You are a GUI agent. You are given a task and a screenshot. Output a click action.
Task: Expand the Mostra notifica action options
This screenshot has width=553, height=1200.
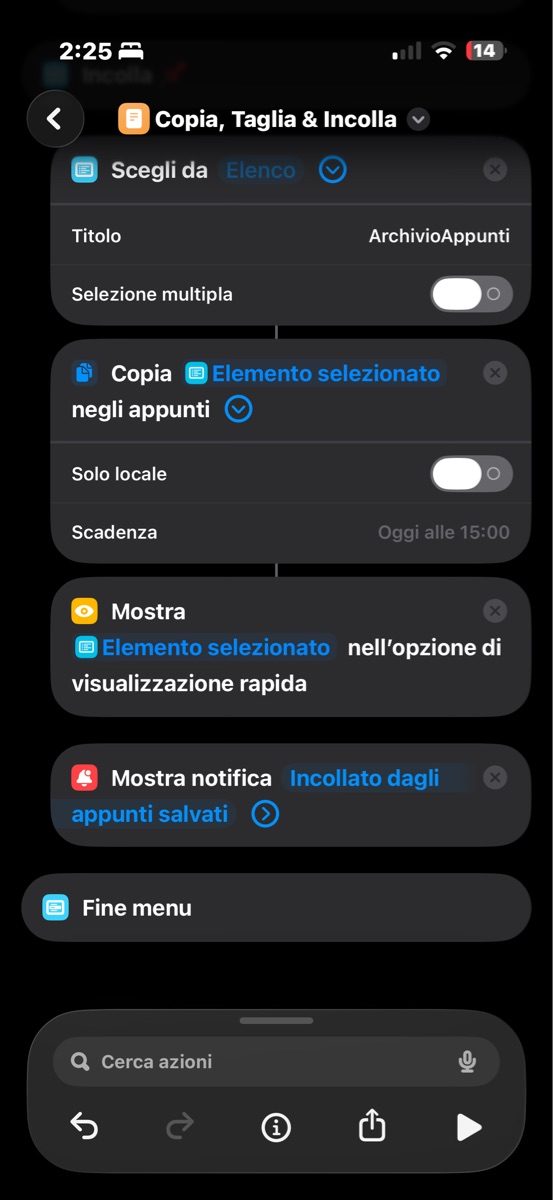(x=265, y=814)
